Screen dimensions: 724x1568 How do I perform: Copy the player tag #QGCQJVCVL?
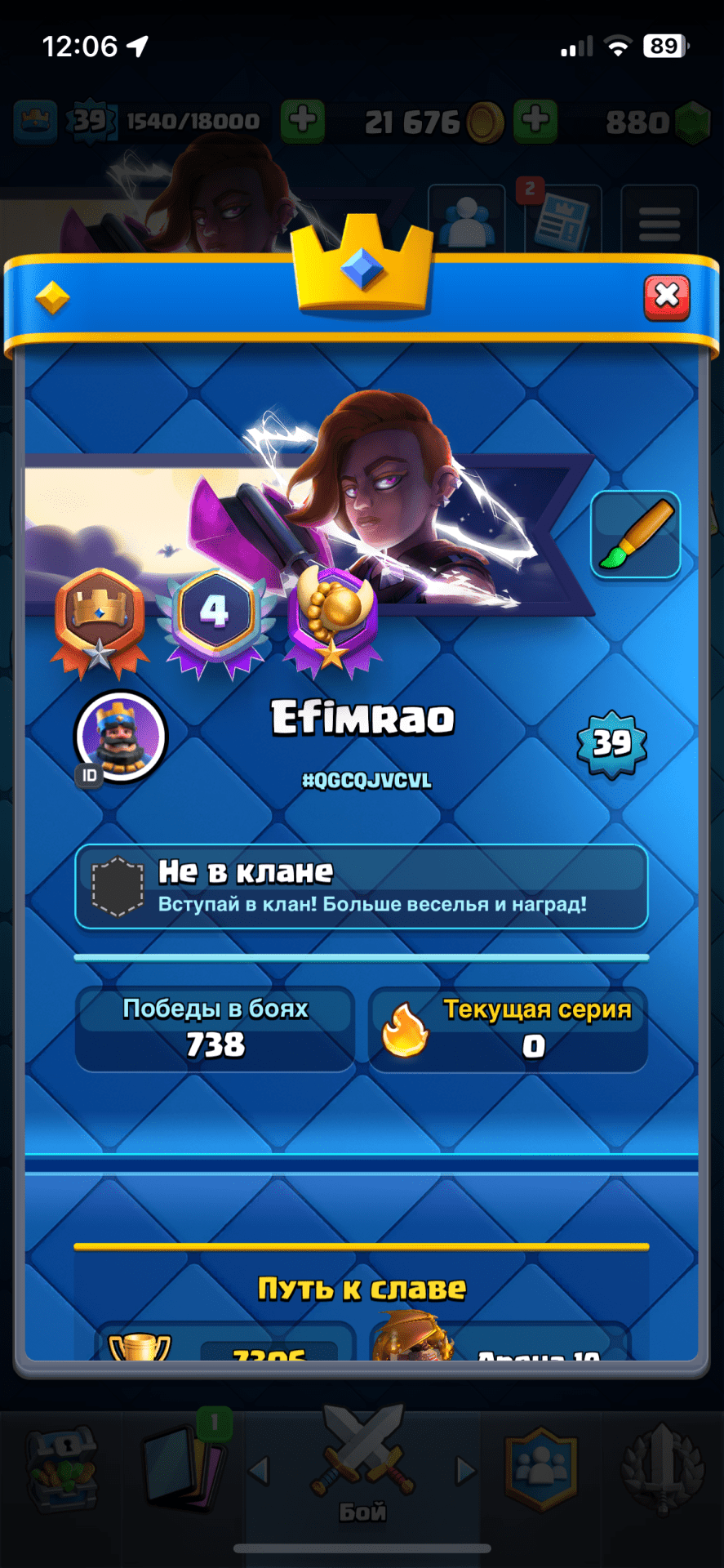pos(366,781)
